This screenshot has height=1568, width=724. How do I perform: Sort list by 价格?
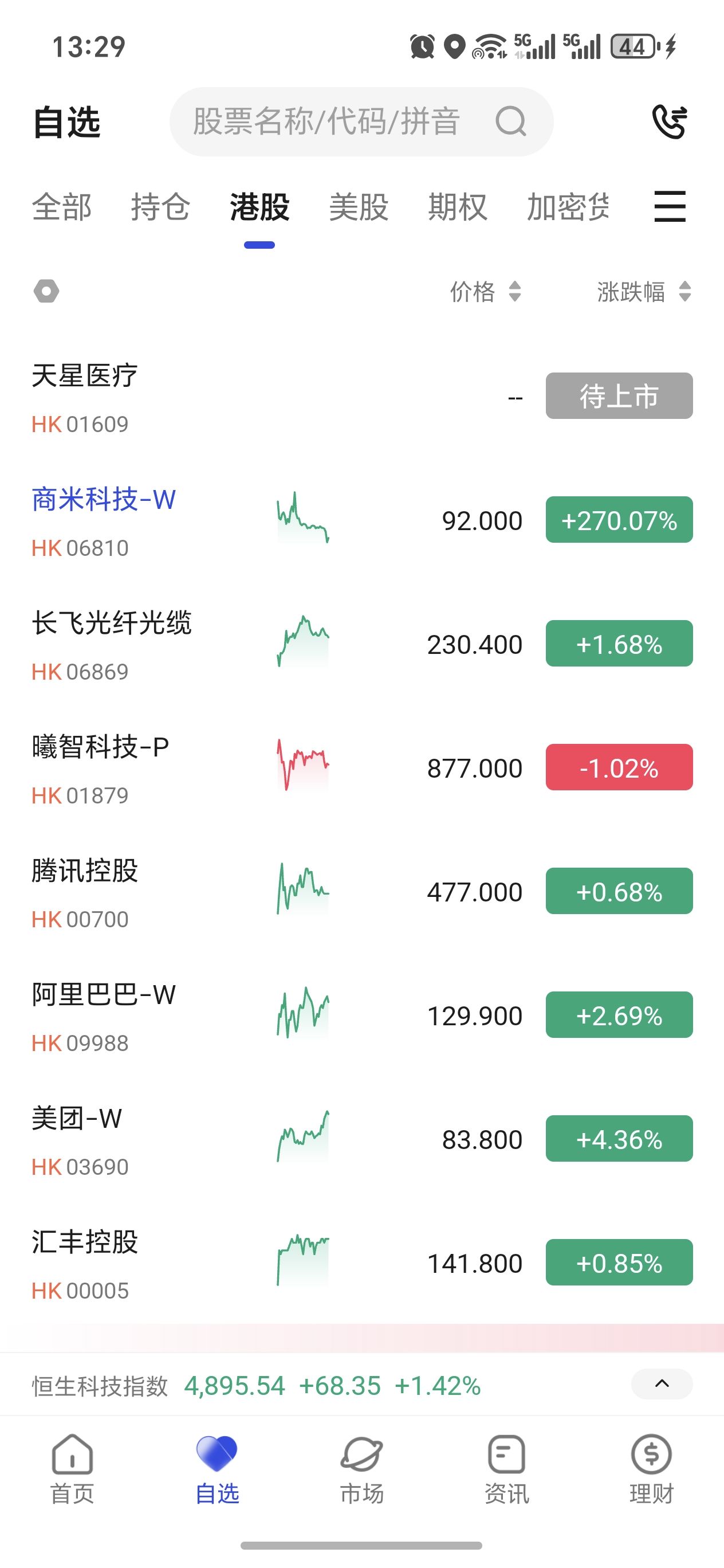click(x=485, y=292)
